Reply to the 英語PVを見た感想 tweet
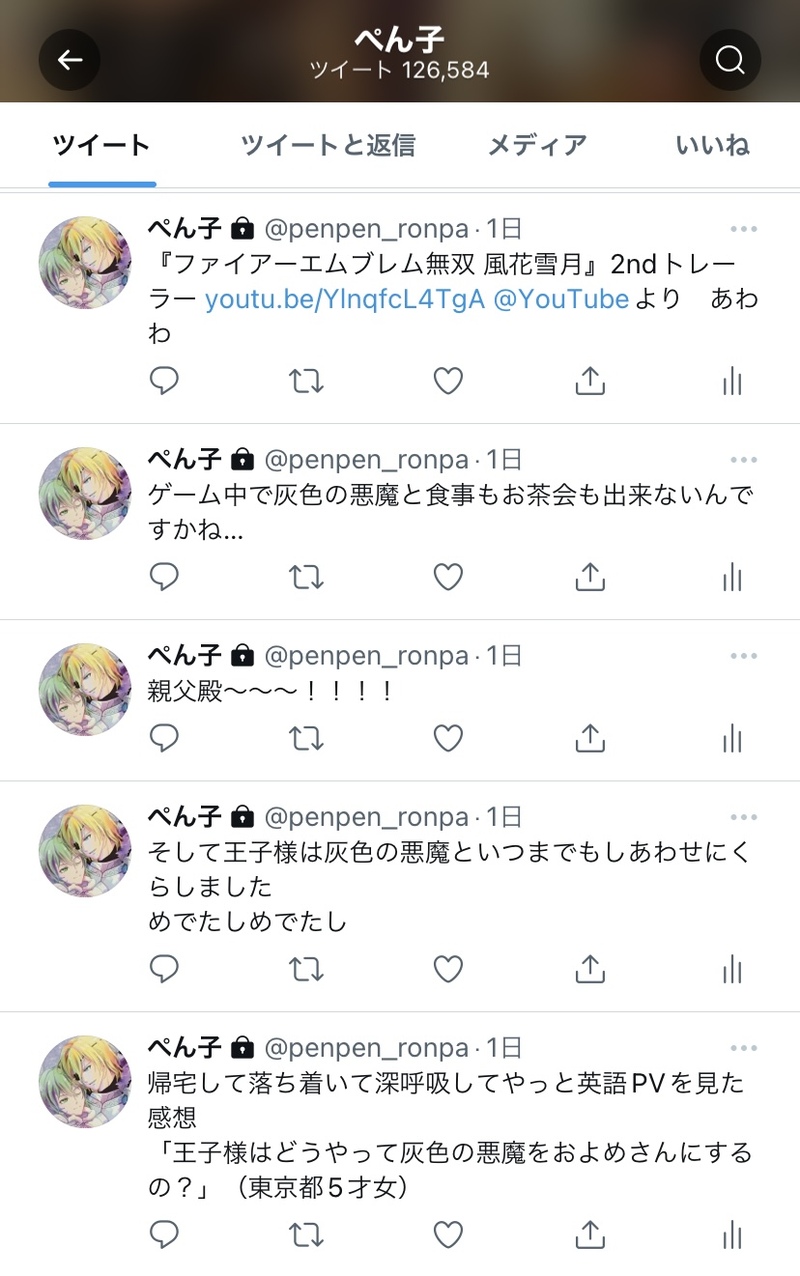800x1276 pixels. 164,1233
